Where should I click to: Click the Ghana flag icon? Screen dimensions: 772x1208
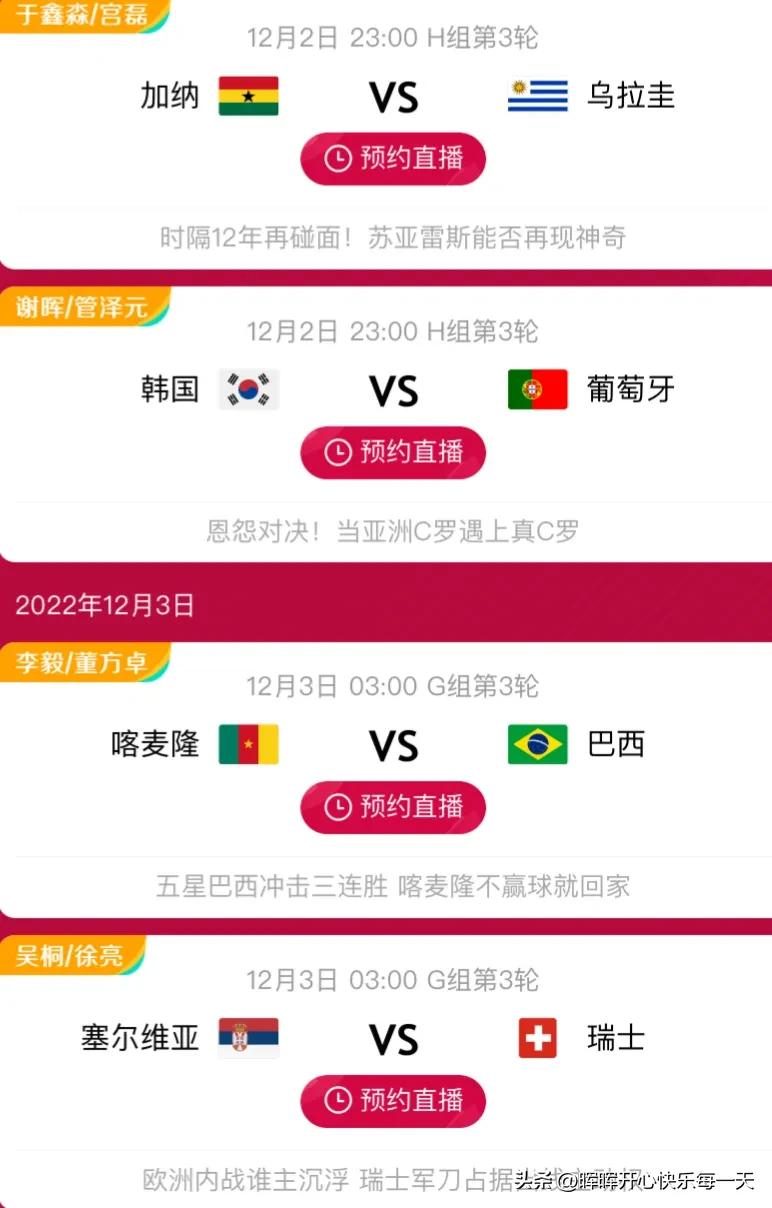pyautogui.click(x=248, y=97)
